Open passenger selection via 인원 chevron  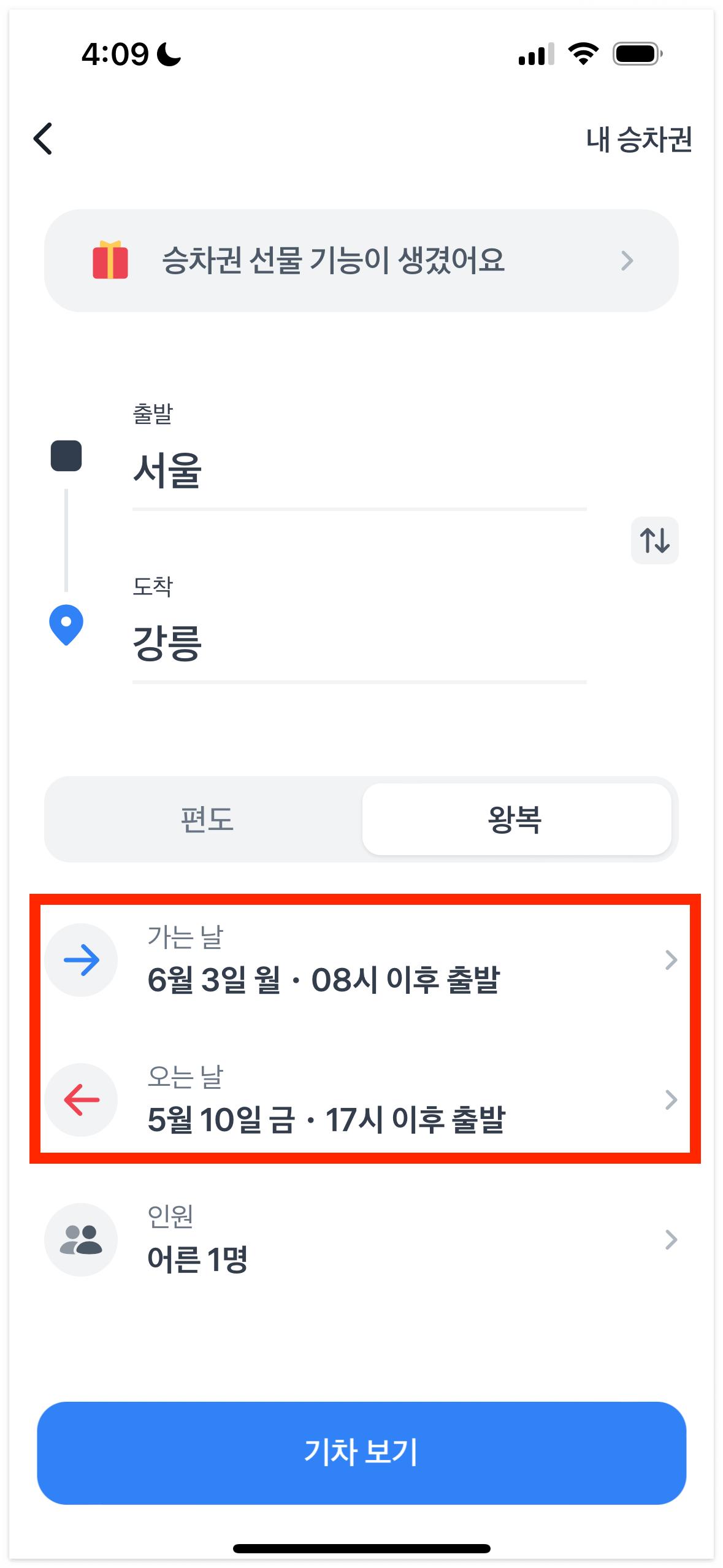[671, 1239]
